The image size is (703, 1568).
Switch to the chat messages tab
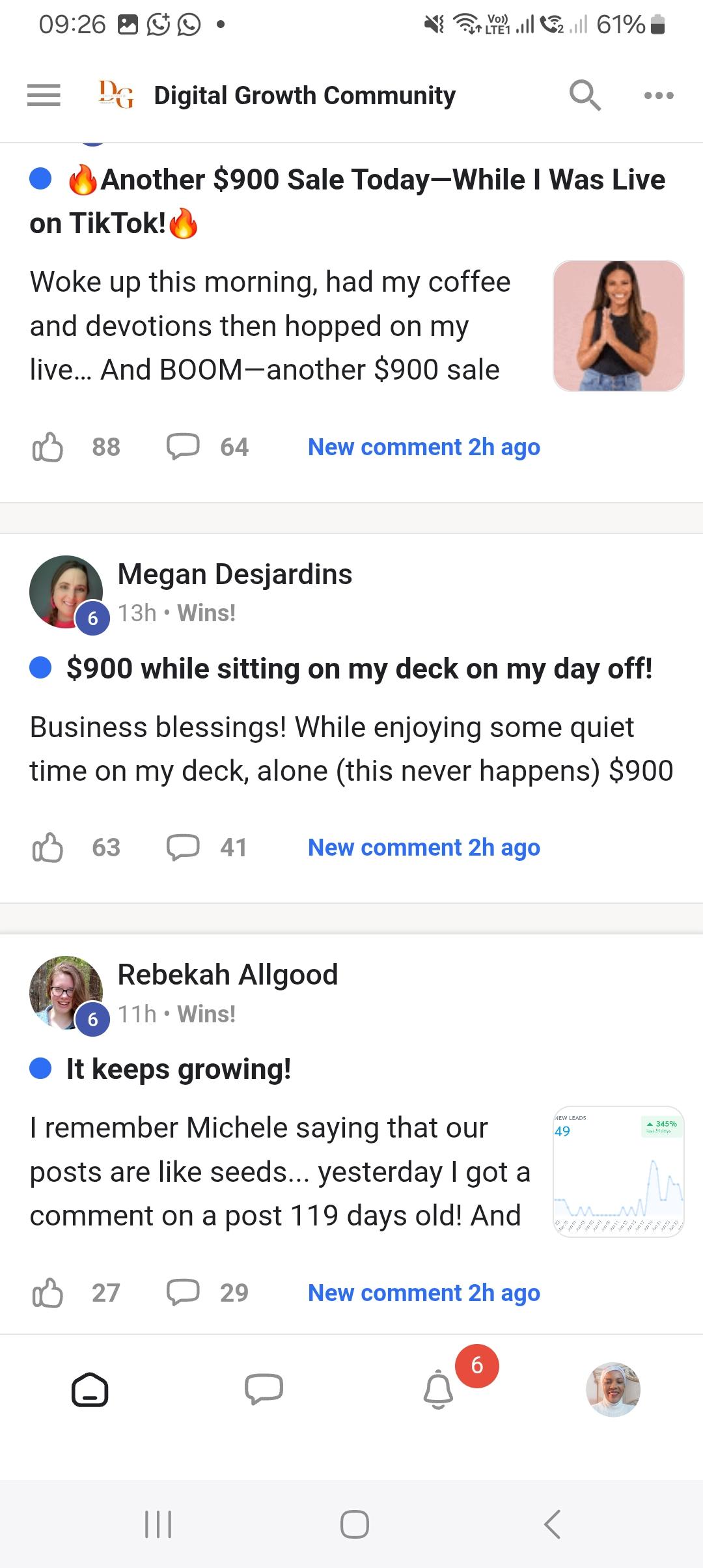click(x=264, y=1389)
